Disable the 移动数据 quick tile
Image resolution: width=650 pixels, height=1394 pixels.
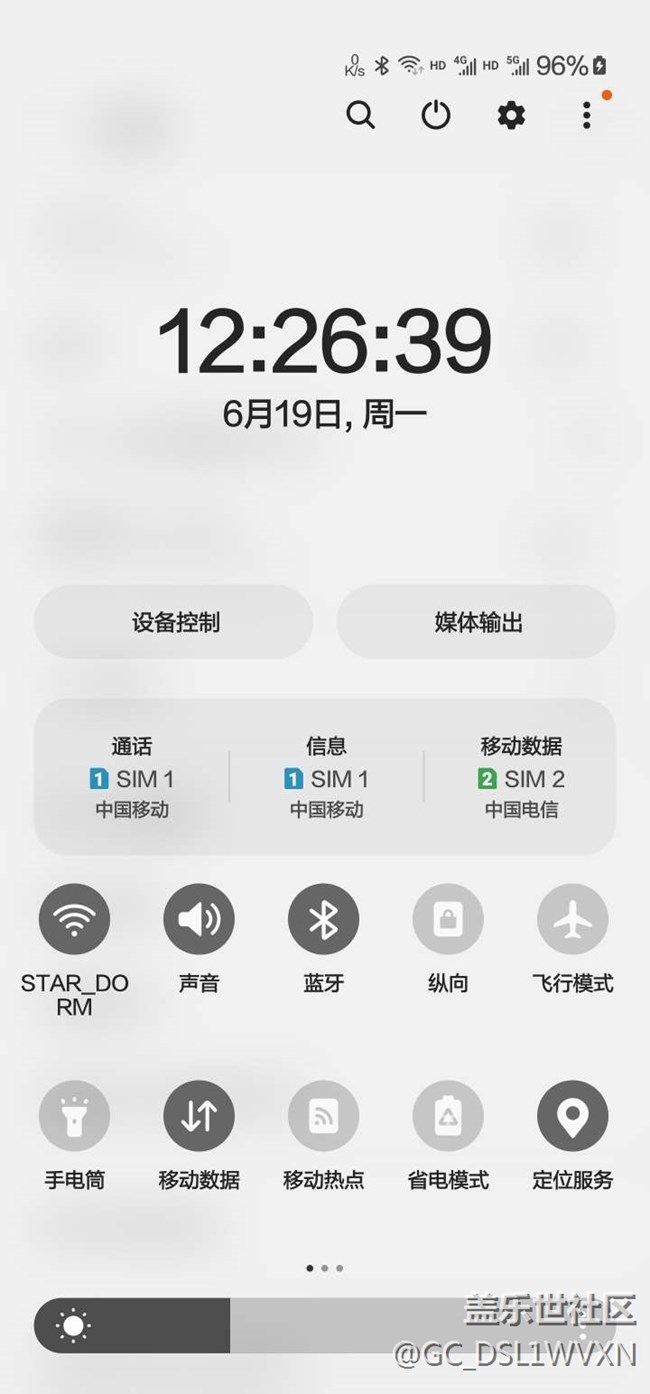click(x=199, y=1116)
